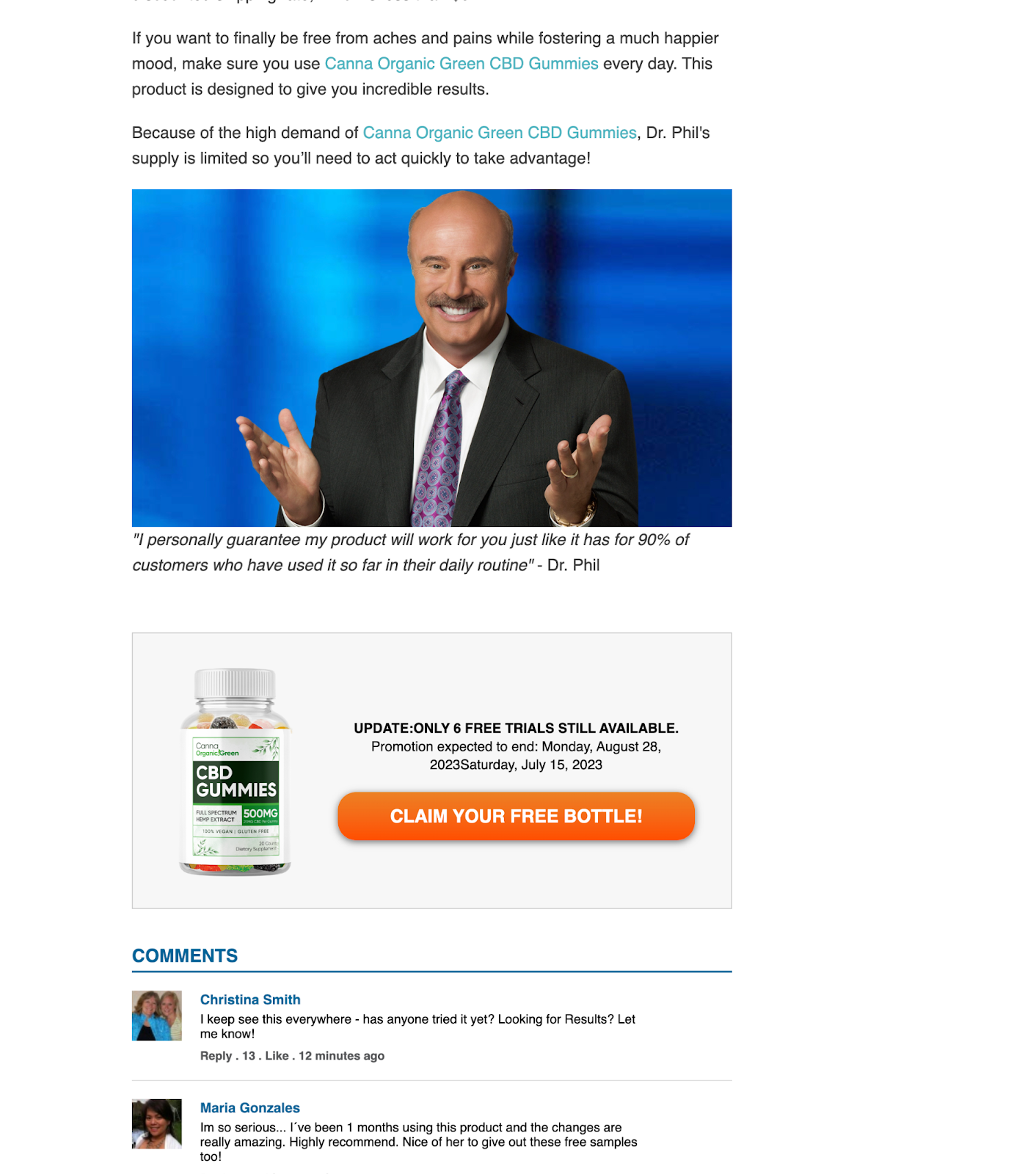Open Canna Organic Green link near Dr. Phil's supply

pyautogui.click(x=499, y=133)
